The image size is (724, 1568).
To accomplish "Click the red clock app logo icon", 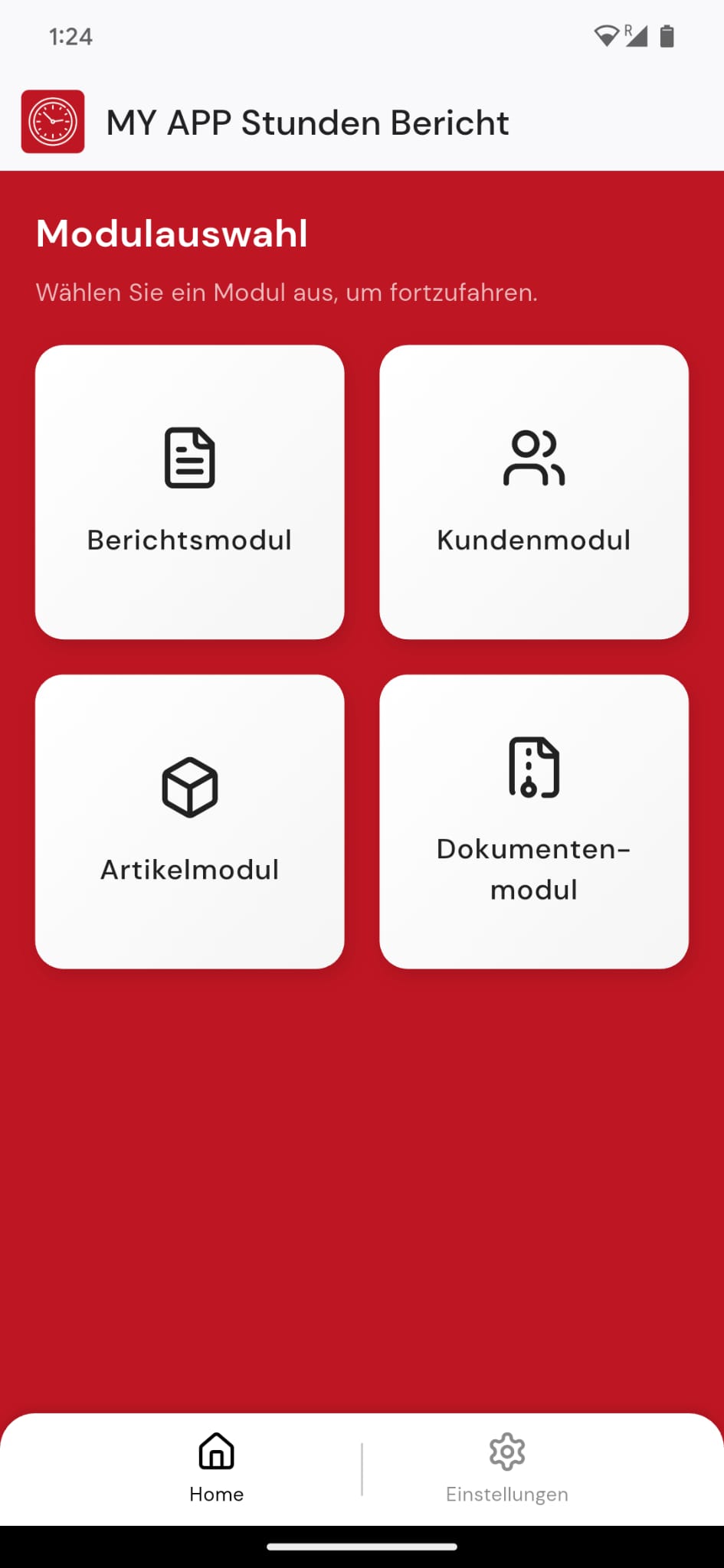I will (52, 122).
